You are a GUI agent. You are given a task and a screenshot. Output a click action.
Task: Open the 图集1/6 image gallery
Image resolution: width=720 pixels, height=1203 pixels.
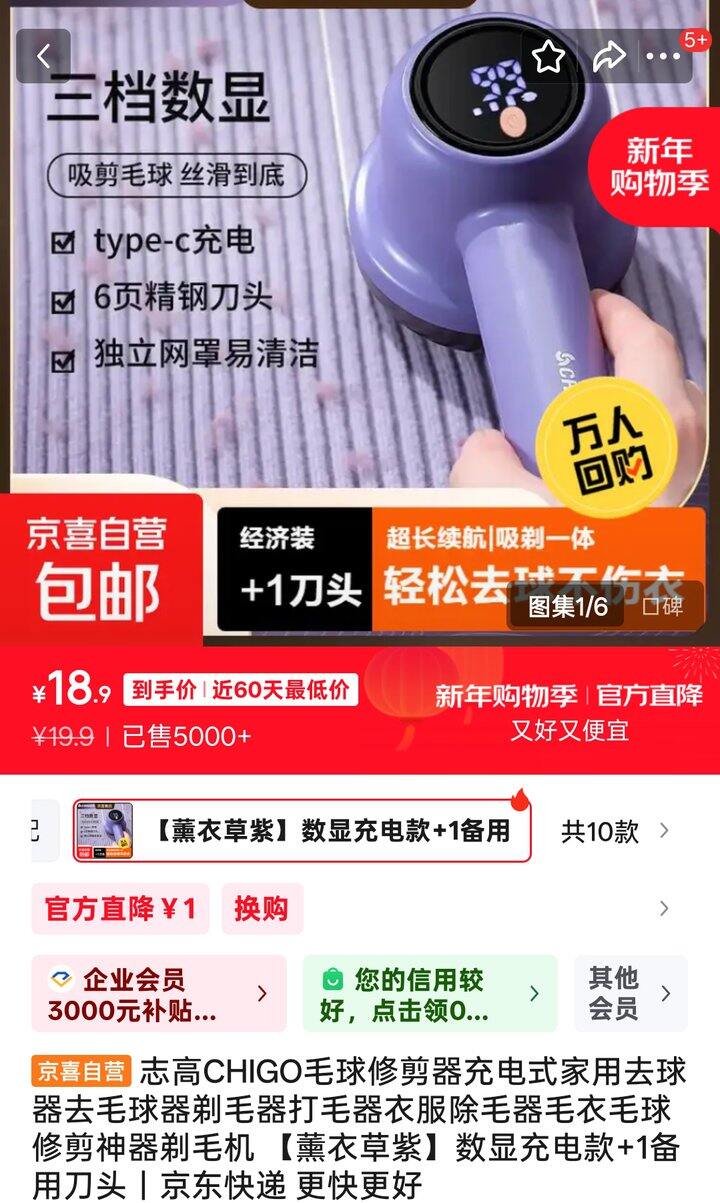point(567,606)
